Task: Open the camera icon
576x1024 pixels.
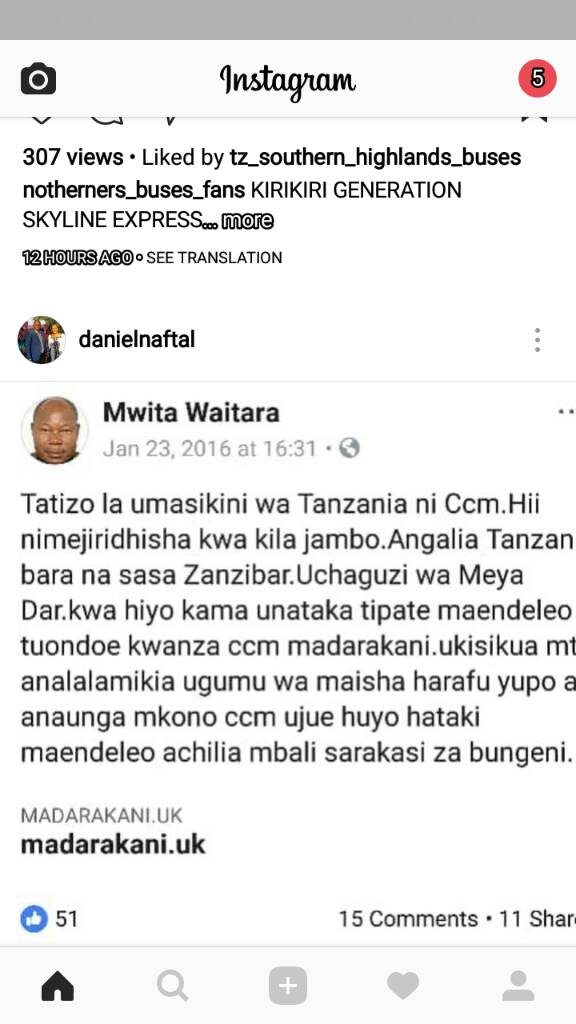Action: (x=39, y=79)
